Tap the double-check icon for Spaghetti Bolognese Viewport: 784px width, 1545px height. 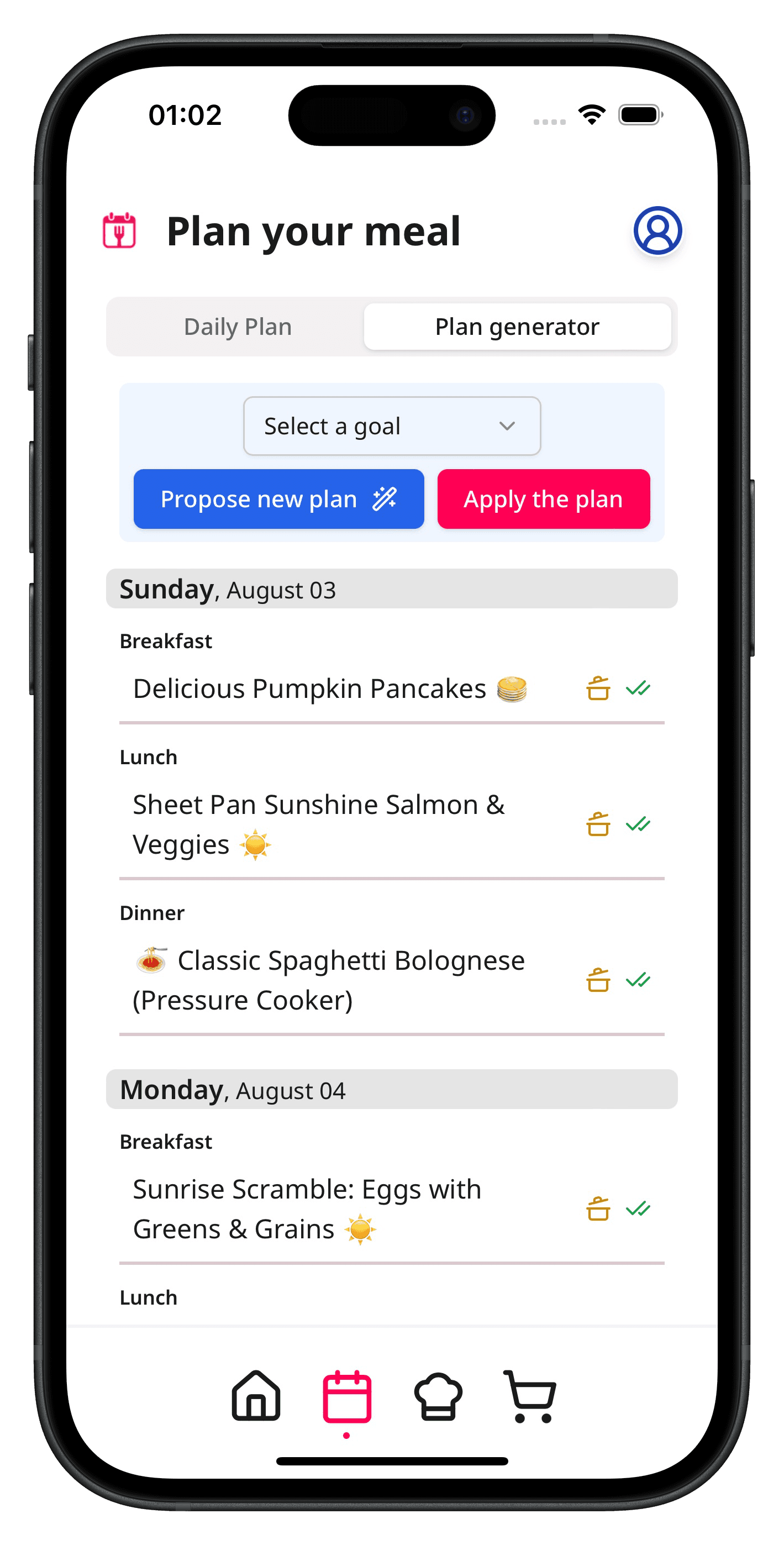tap(638, 980)
